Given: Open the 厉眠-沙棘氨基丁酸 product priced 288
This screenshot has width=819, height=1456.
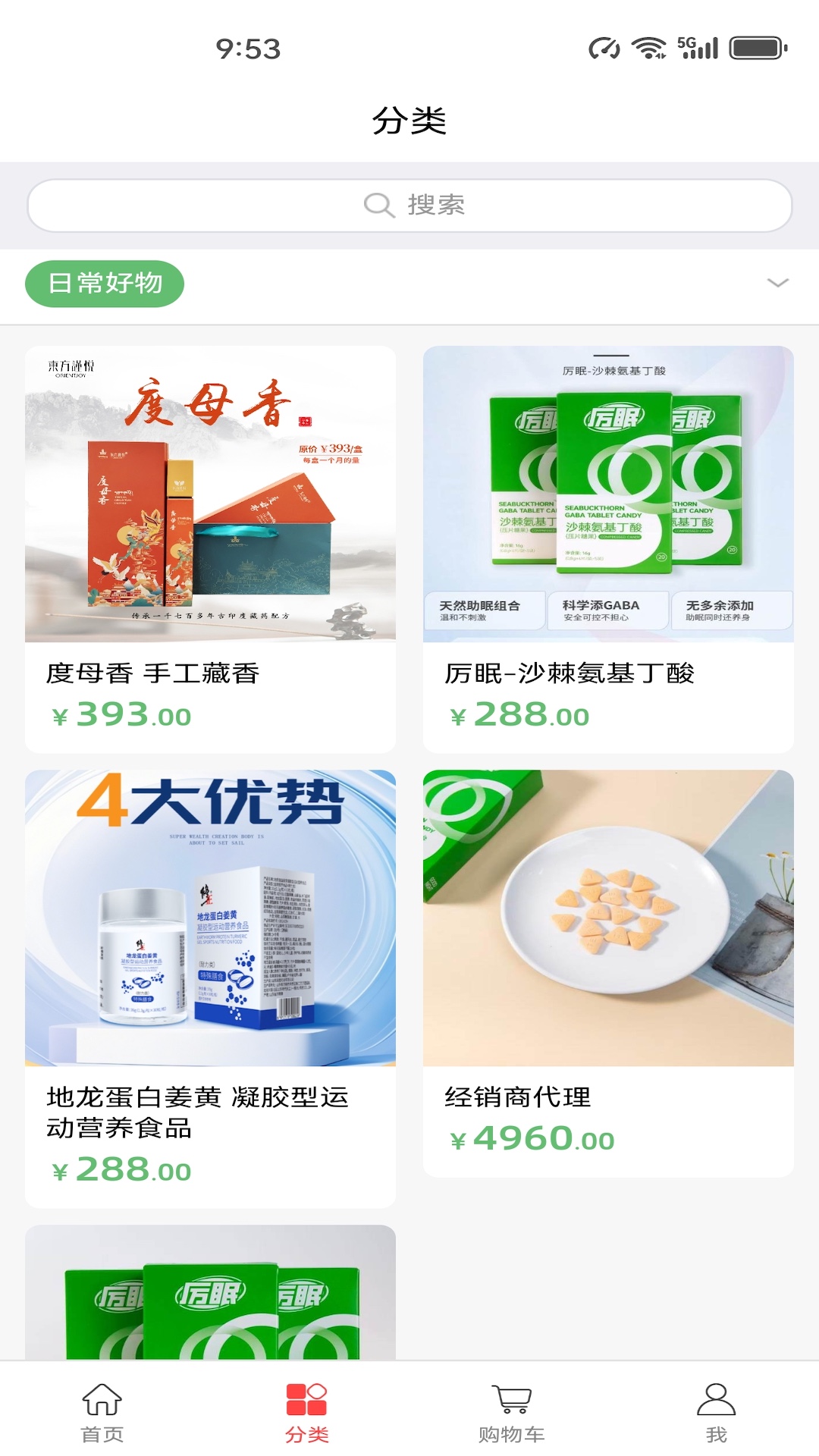Looking at the screenshot, I should (608, 549).
